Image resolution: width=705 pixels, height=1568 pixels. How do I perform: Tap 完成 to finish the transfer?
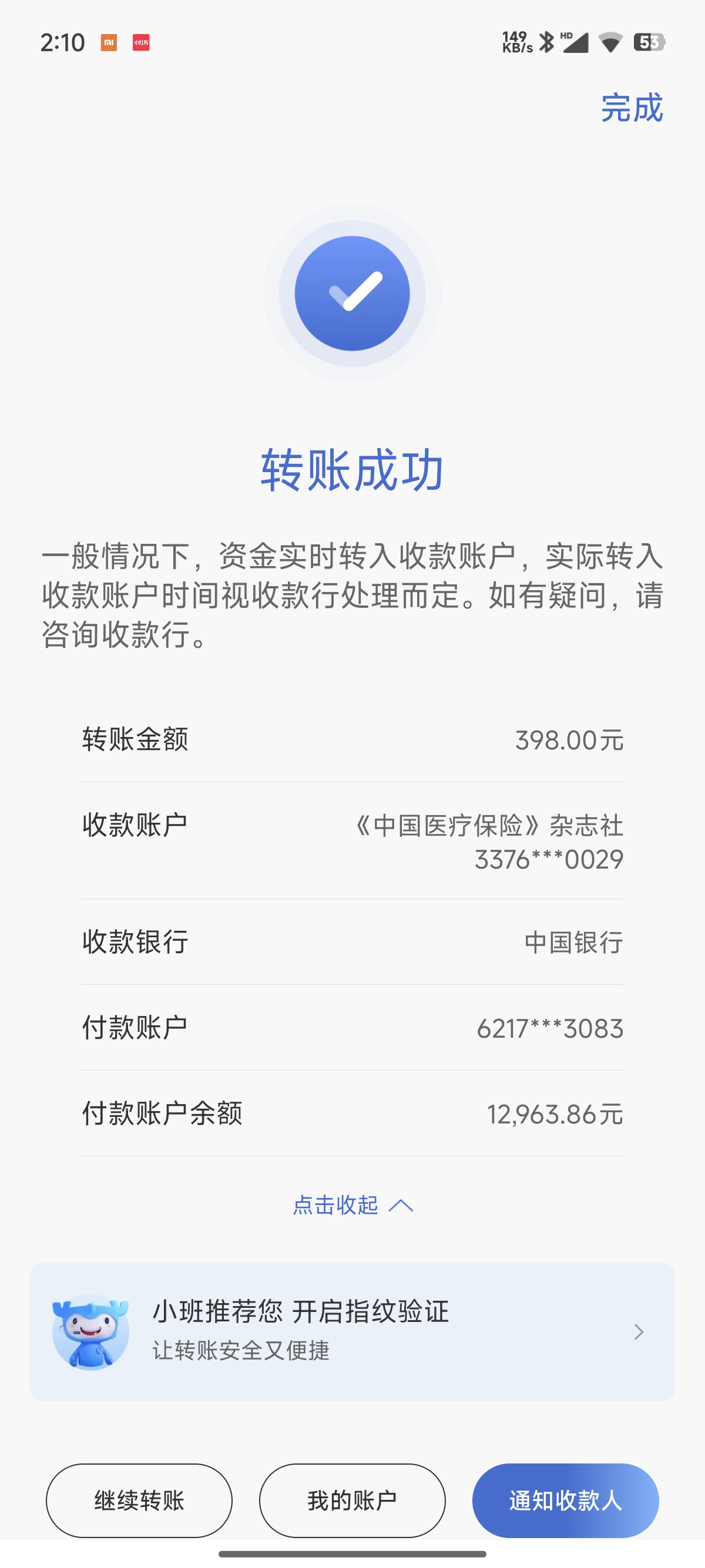[x=632, y=107]
